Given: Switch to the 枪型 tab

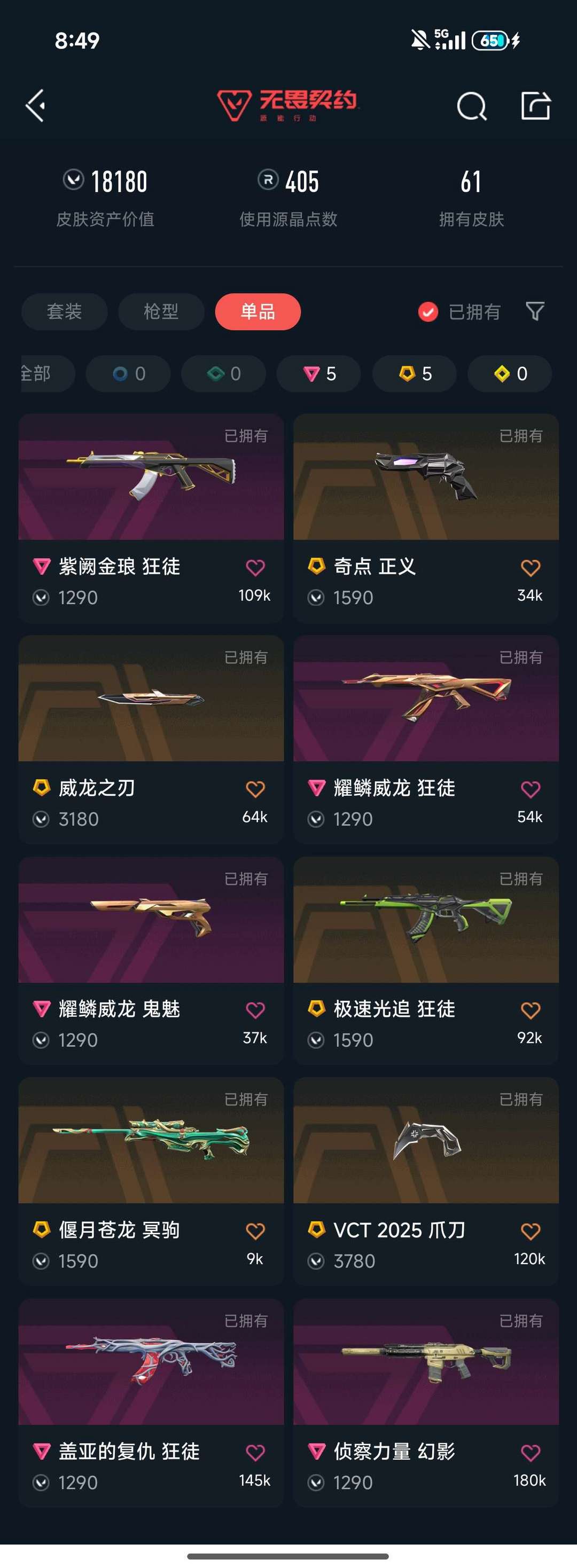Looking at the screenshot, I should click(161, 312).
